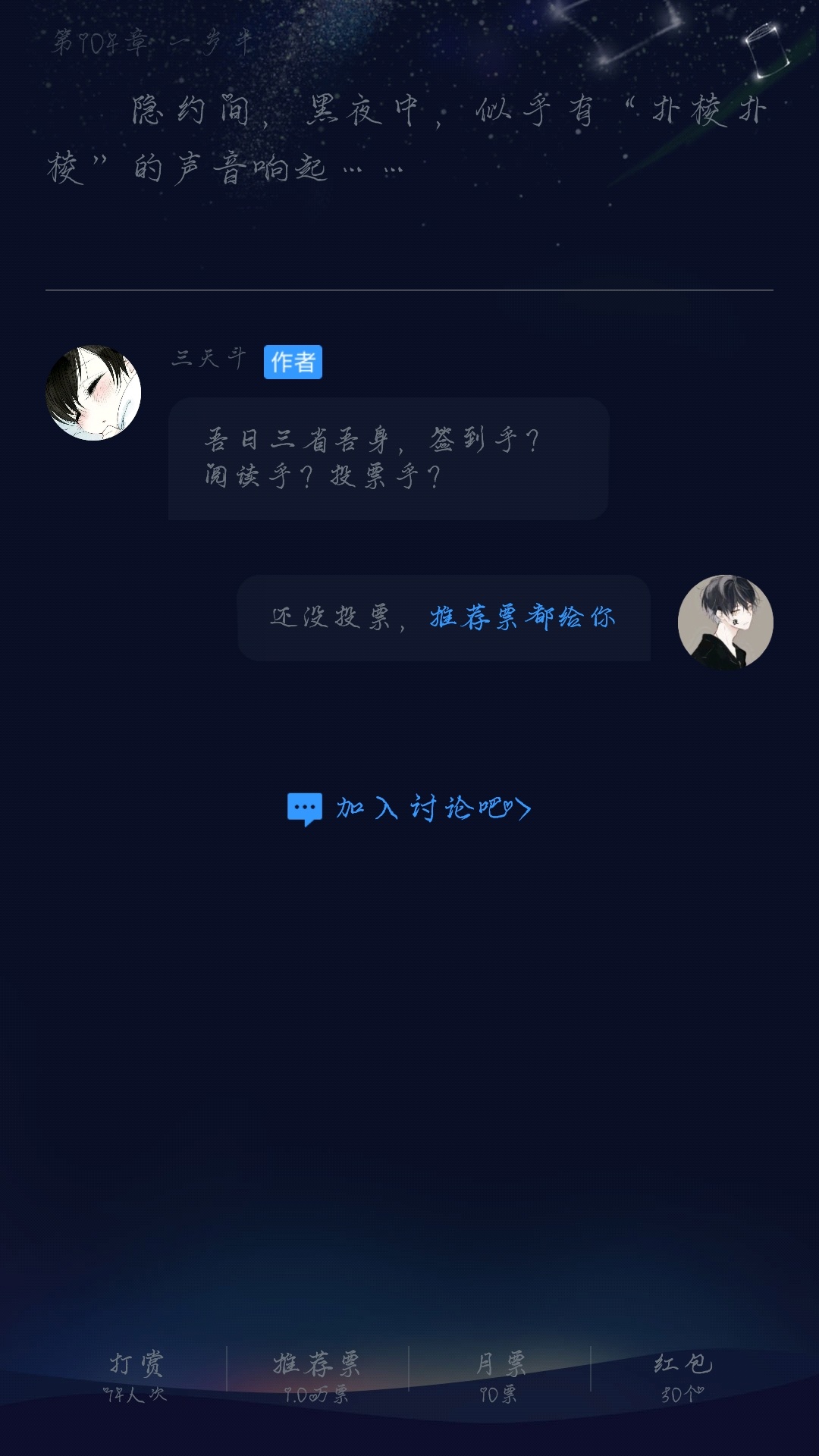Give a 月票 monthly ticket

pos(500,1376)
